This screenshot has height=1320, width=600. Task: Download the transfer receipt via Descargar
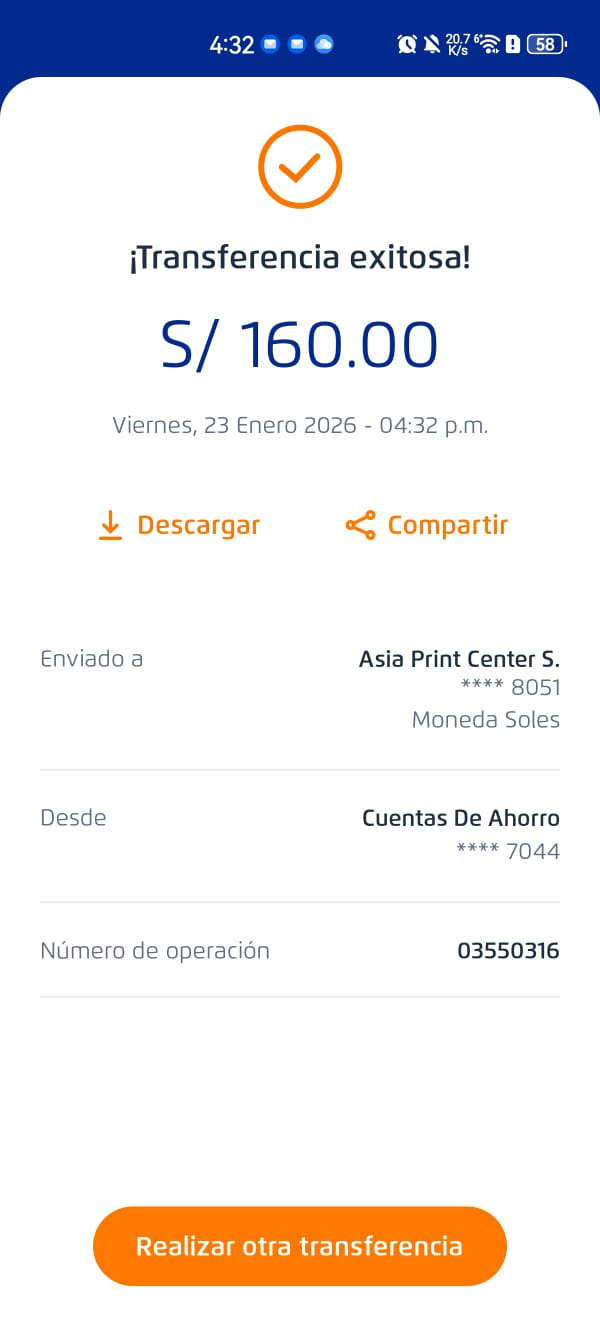point(179,525)
